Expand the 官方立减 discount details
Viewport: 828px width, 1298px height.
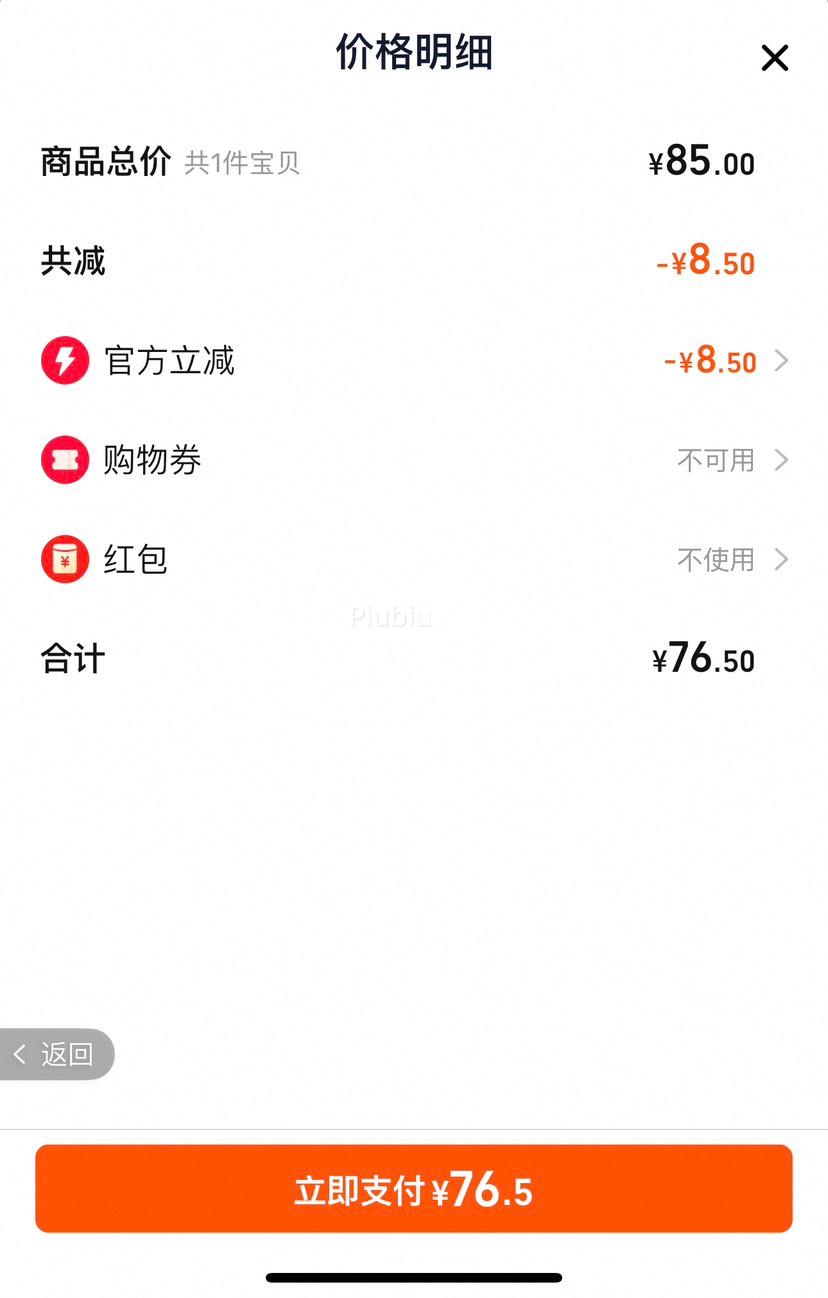pos(781,360)
